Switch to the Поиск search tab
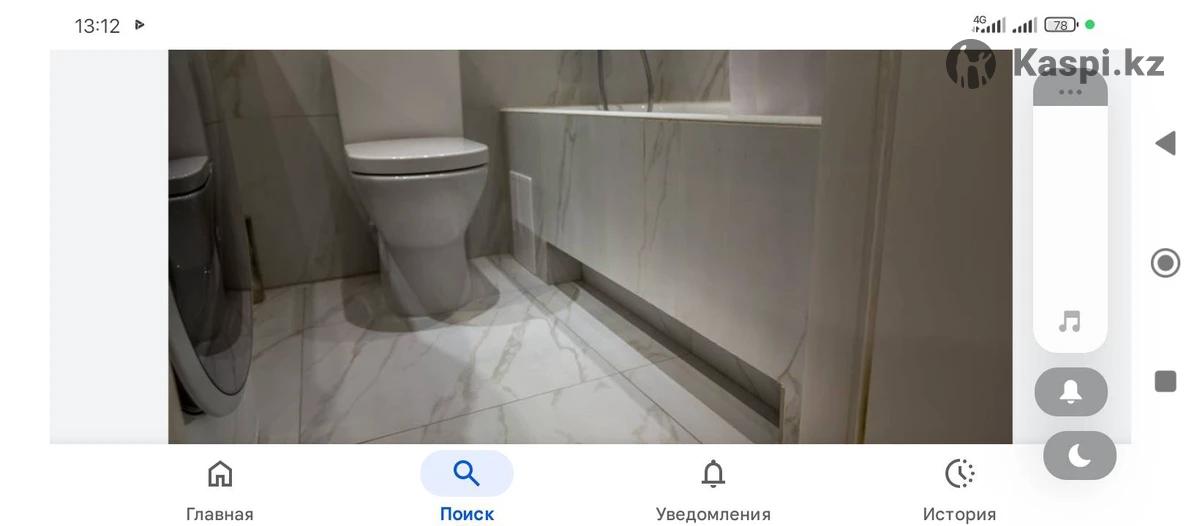This screenshot has width=1200, height=526. pos(466,487)
